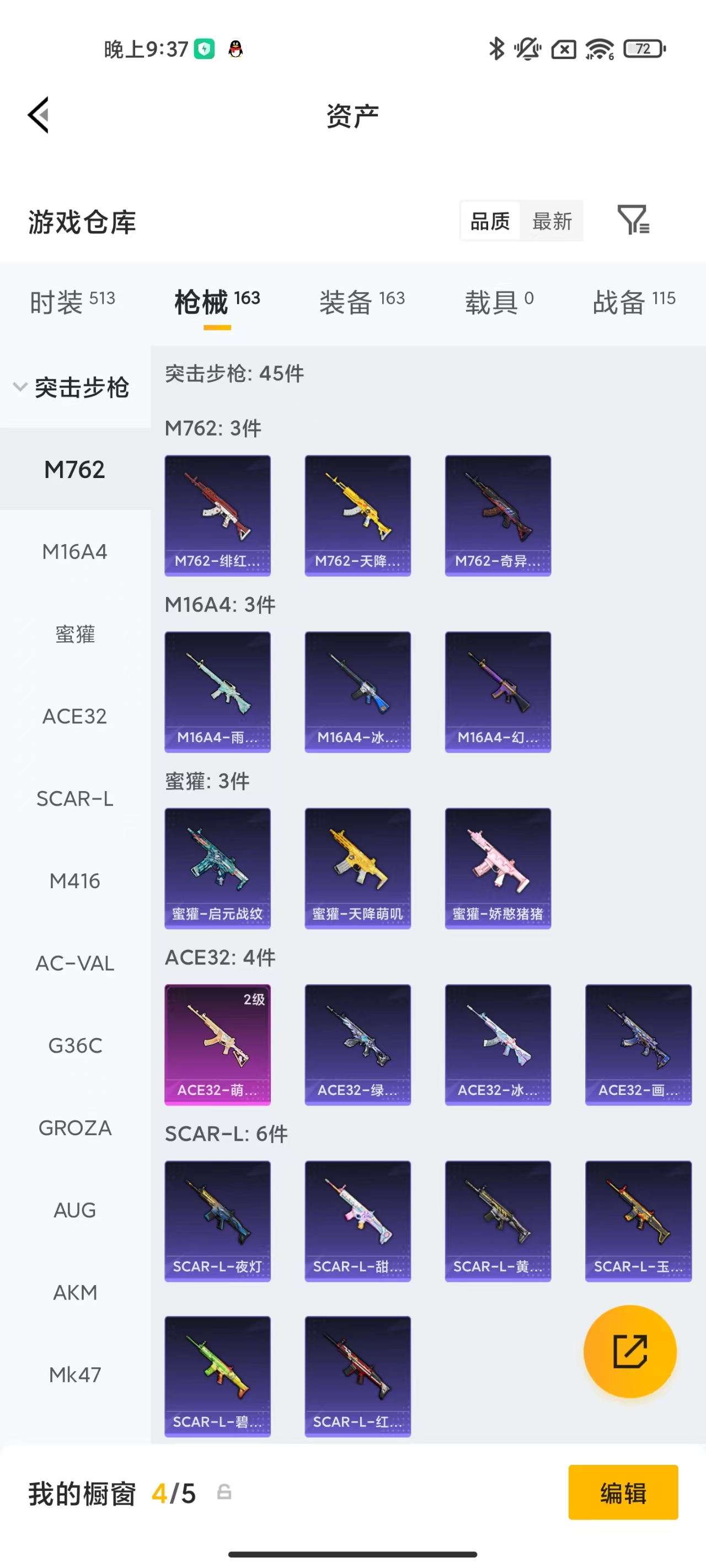The width and height of the screenshot is (706, 1568).
Task: Open the SCAR-L-夜灯 skin tile
Action: pos(217,1221)
